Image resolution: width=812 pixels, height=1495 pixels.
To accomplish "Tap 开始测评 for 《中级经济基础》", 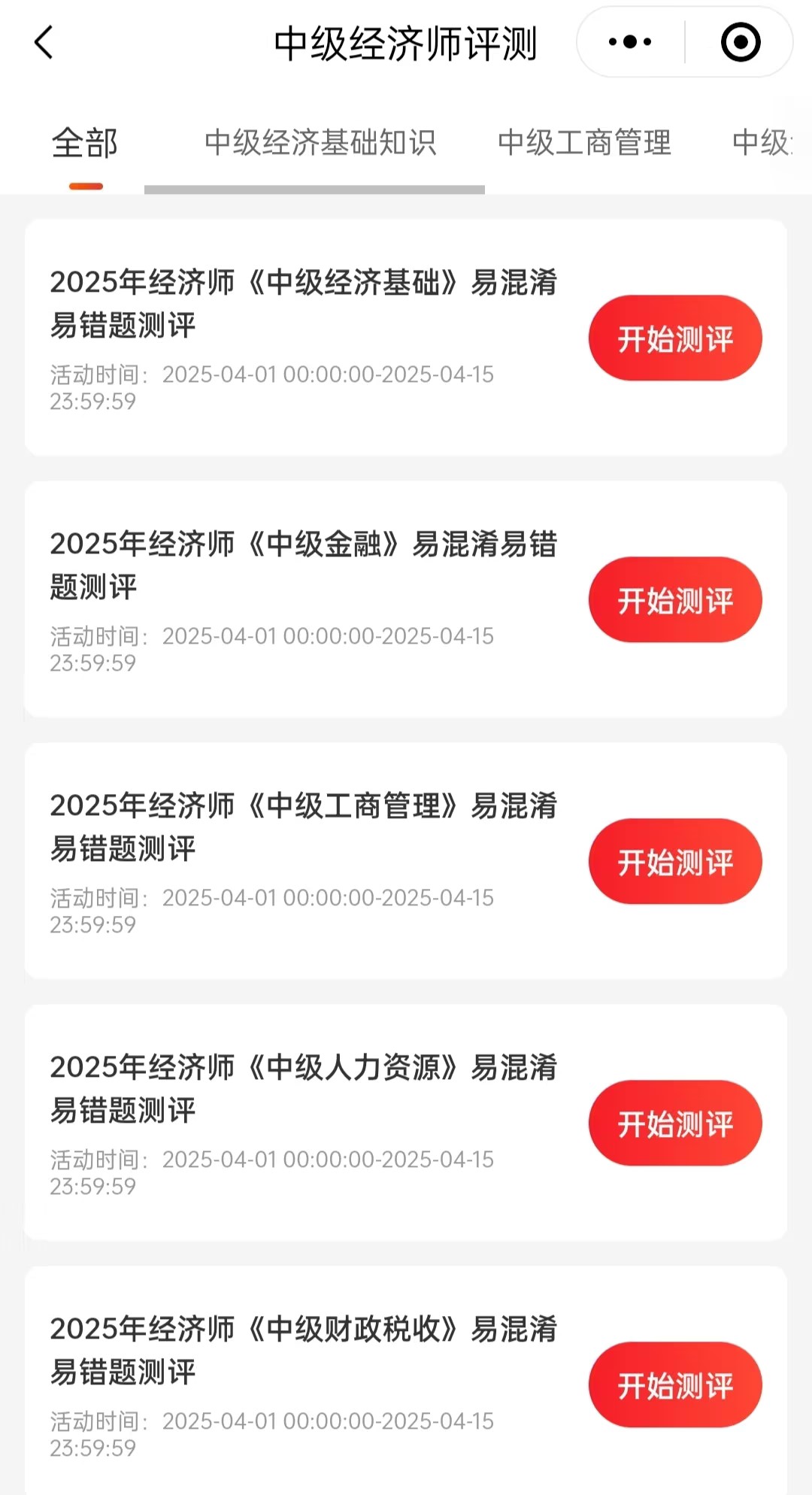I will pyautogui.click(x=675, y=338).
